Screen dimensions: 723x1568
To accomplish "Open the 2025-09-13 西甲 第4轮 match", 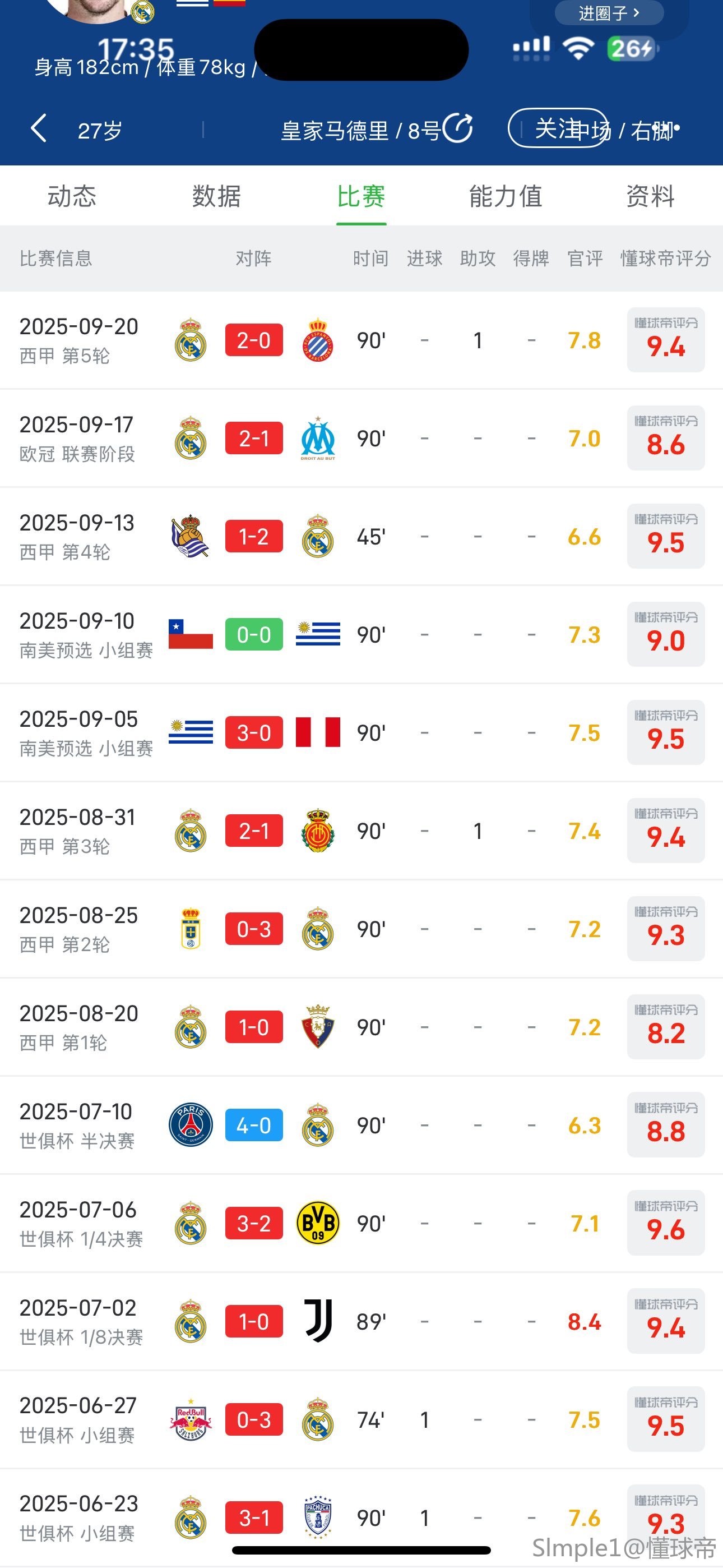I will (x=361, y=536).
